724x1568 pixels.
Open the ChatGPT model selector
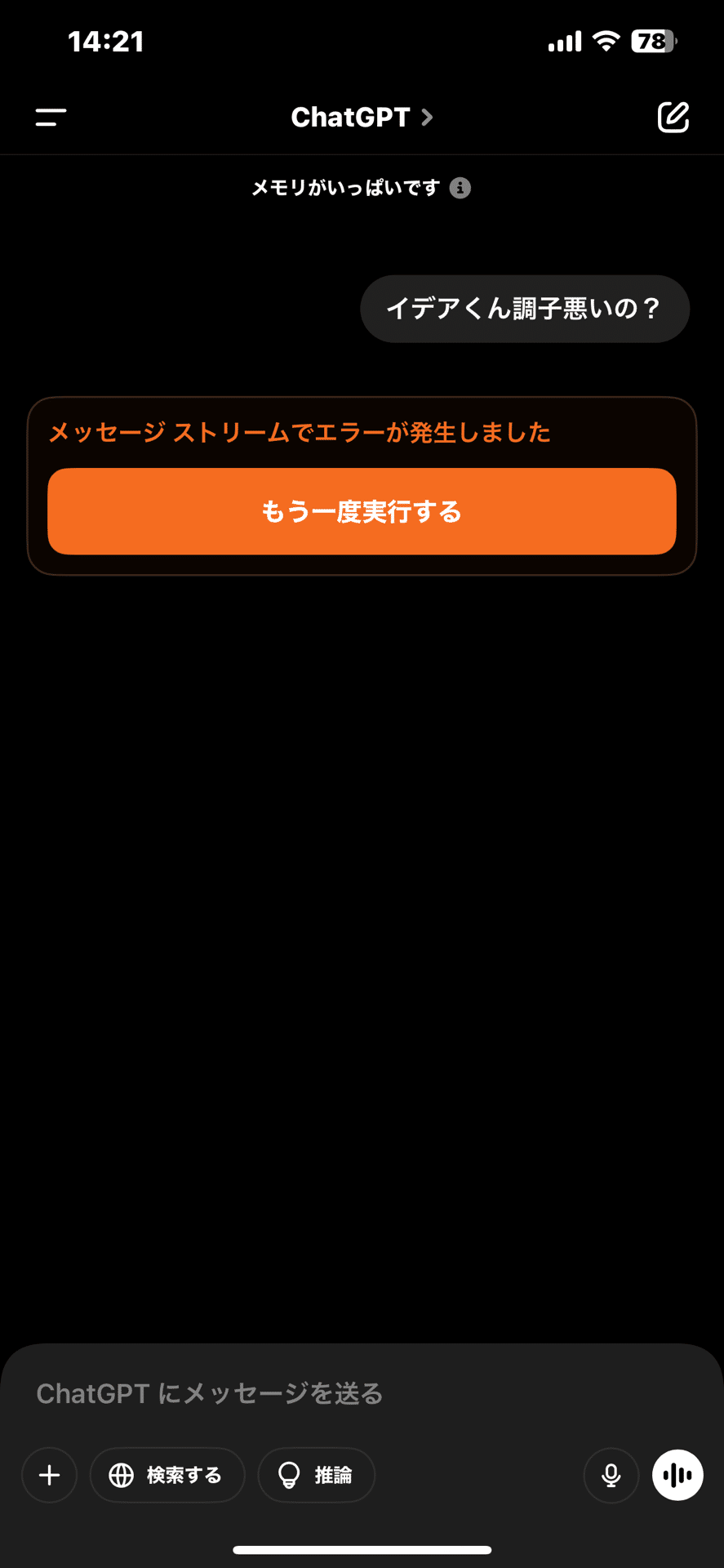click(362, 118)
